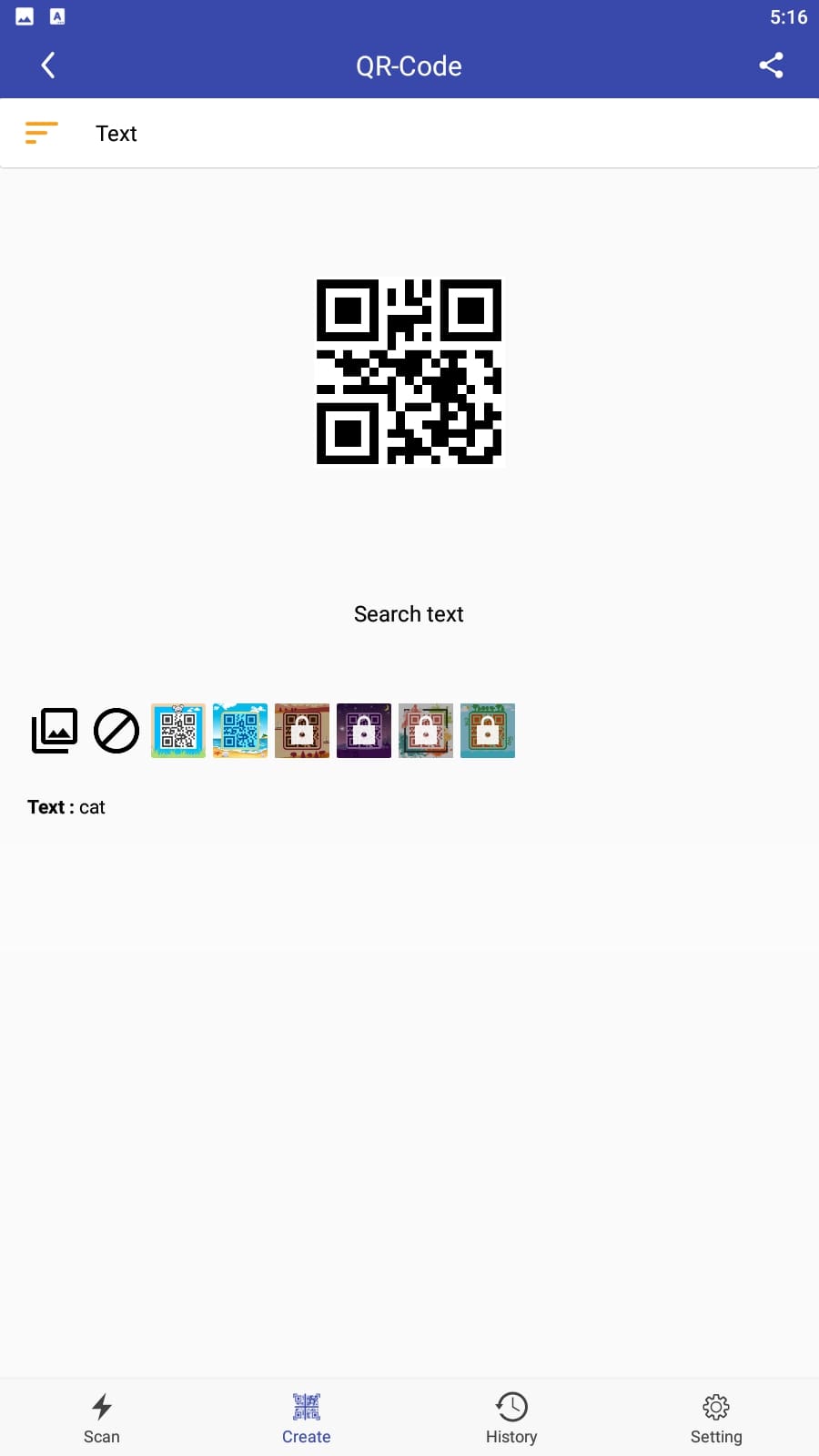This screenshot has width=819, height=1456.
Task: Pick a background image from the gallery
Action: point(55,731)
